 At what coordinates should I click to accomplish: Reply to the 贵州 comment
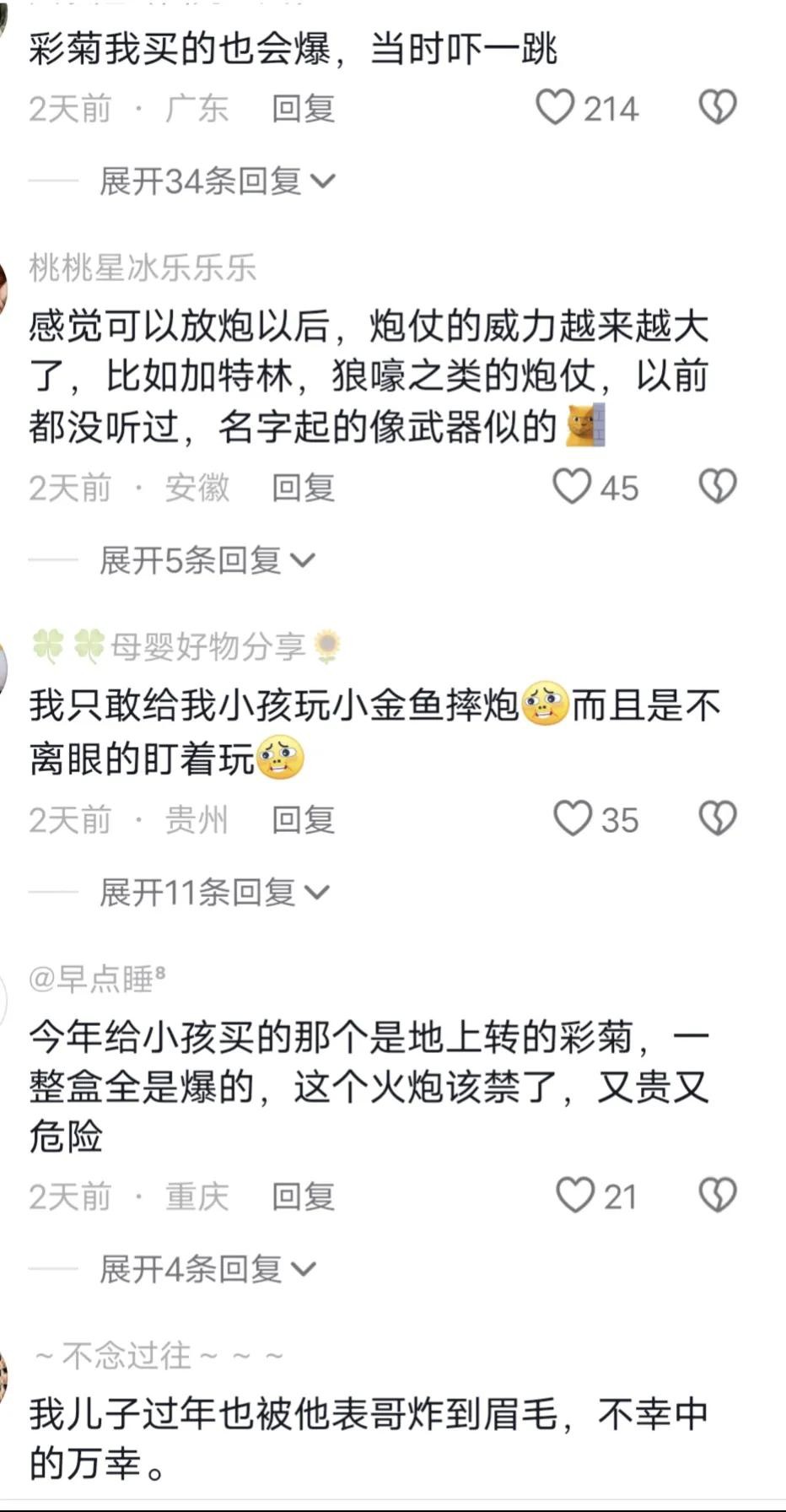click(303, 819)
